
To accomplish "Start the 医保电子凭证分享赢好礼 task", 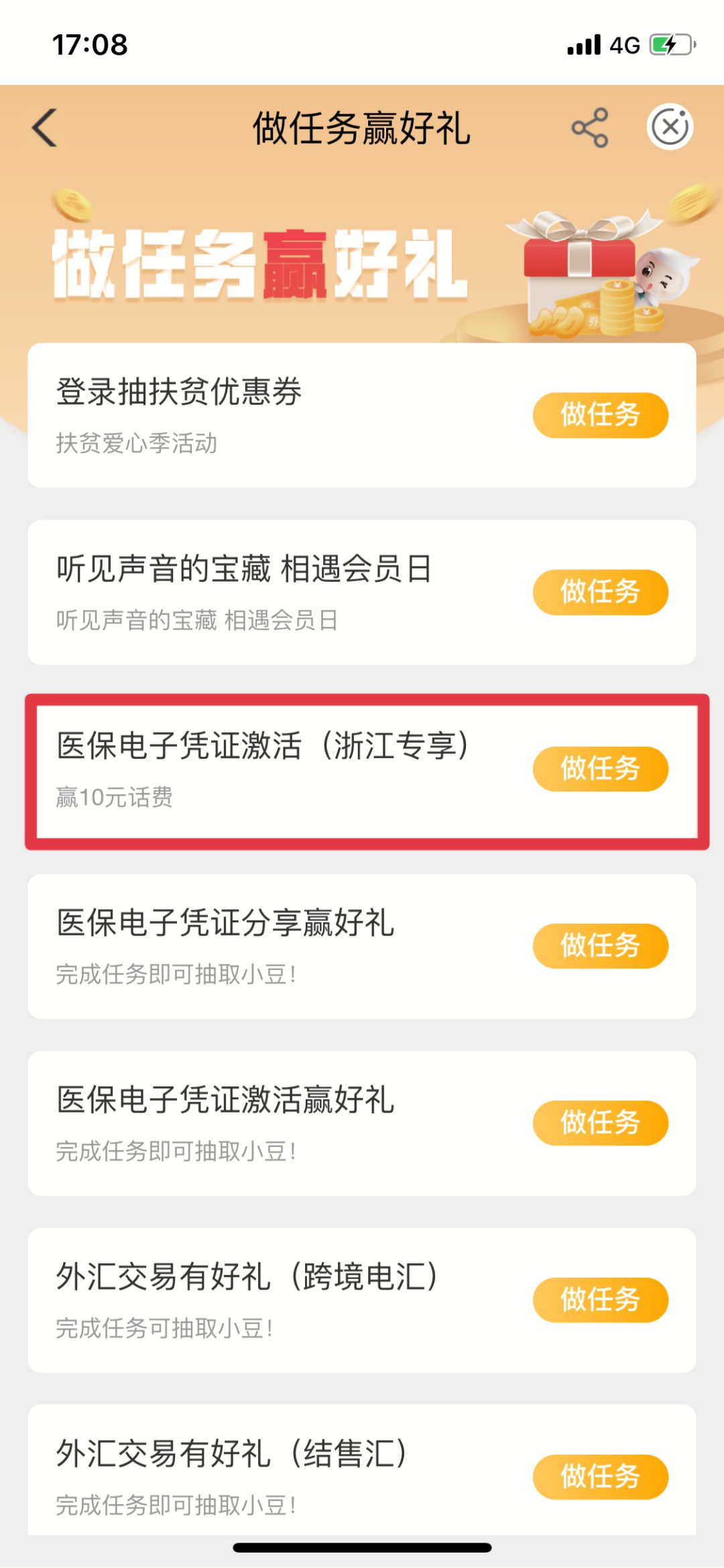I will point(600,946).
